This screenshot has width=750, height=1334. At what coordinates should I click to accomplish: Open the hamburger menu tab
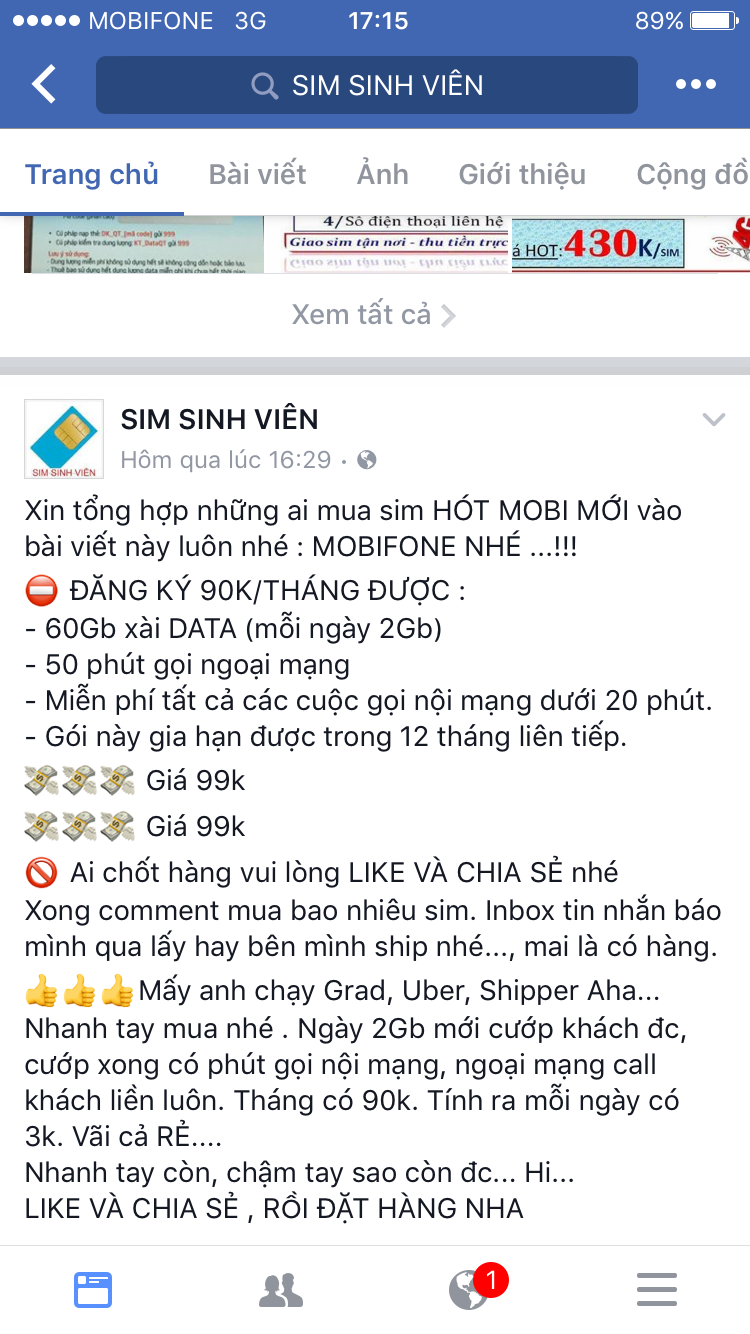657,1290
